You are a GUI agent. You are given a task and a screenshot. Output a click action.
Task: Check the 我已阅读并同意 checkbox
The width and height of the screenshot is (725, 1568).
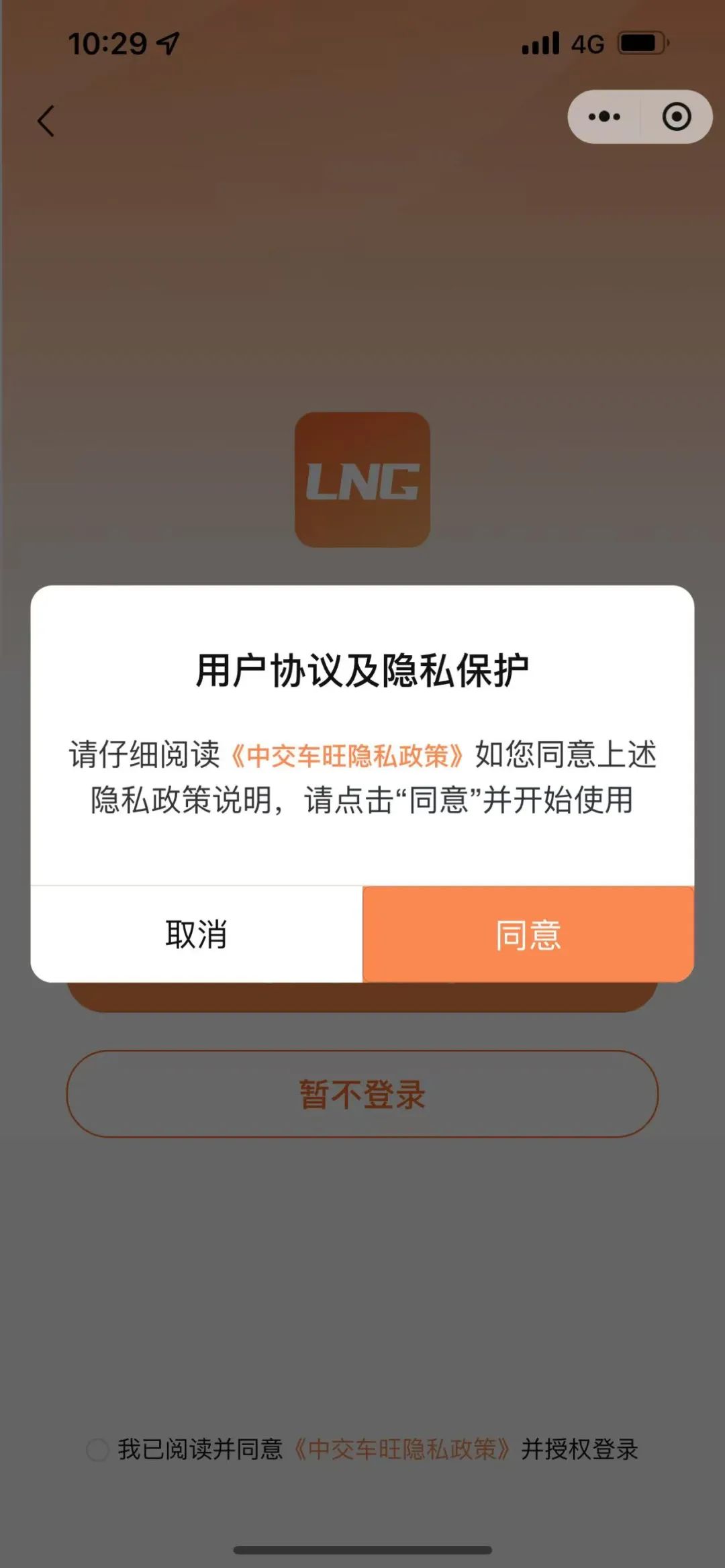click(x=97, y=1449)
